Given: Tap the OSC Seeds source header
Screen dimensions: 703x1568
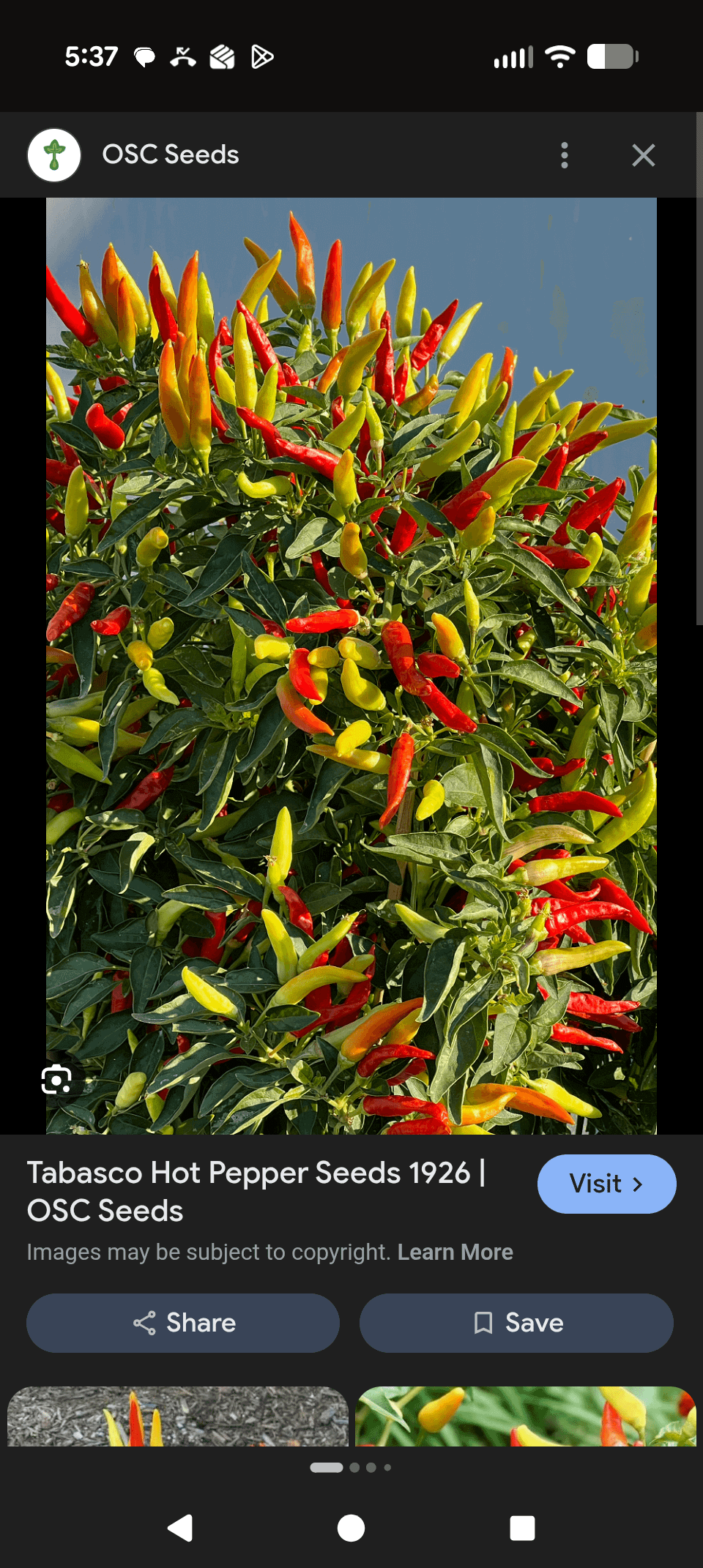Looking at the screenshot, I should pos(170,155).
